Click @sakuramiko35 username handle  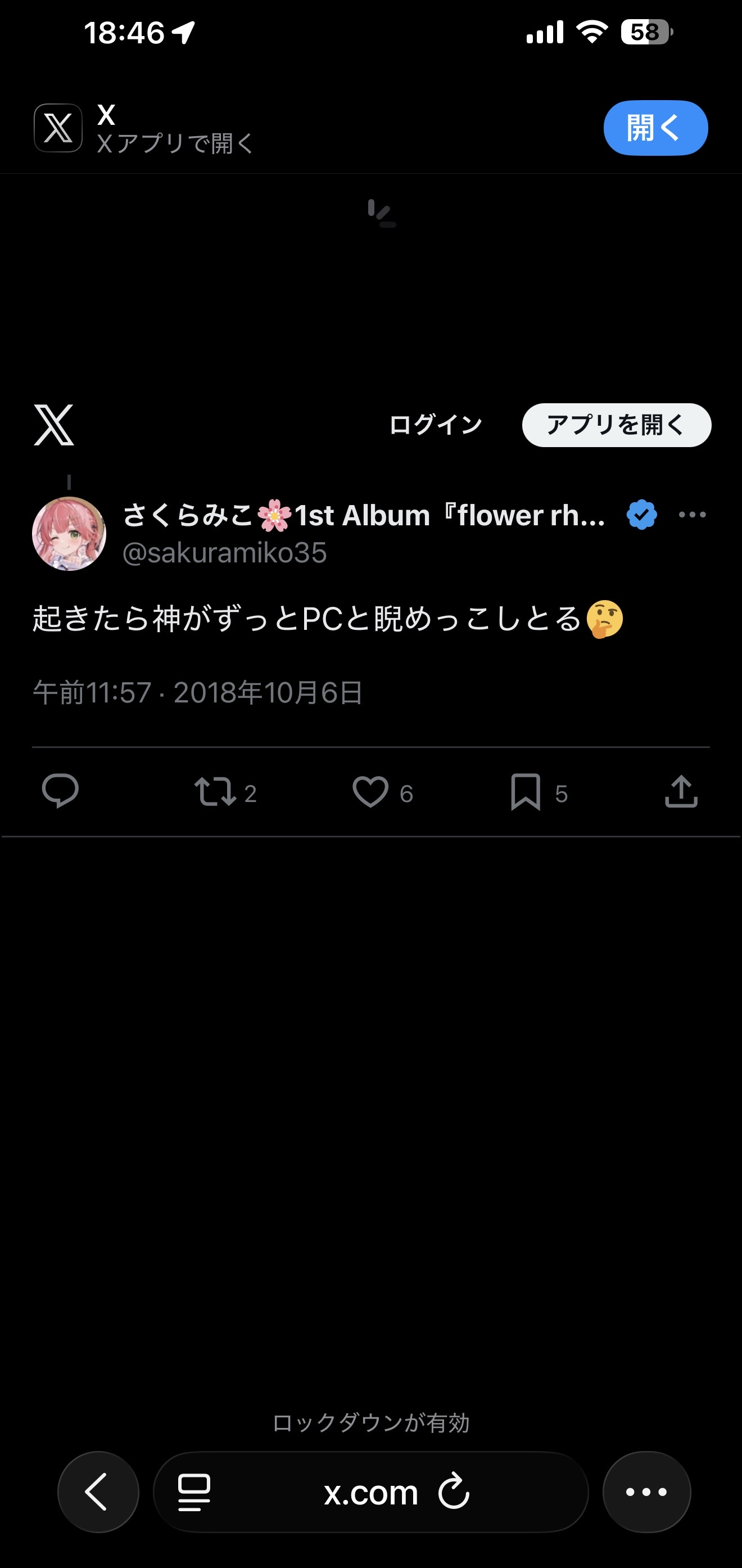coord(224,553)
